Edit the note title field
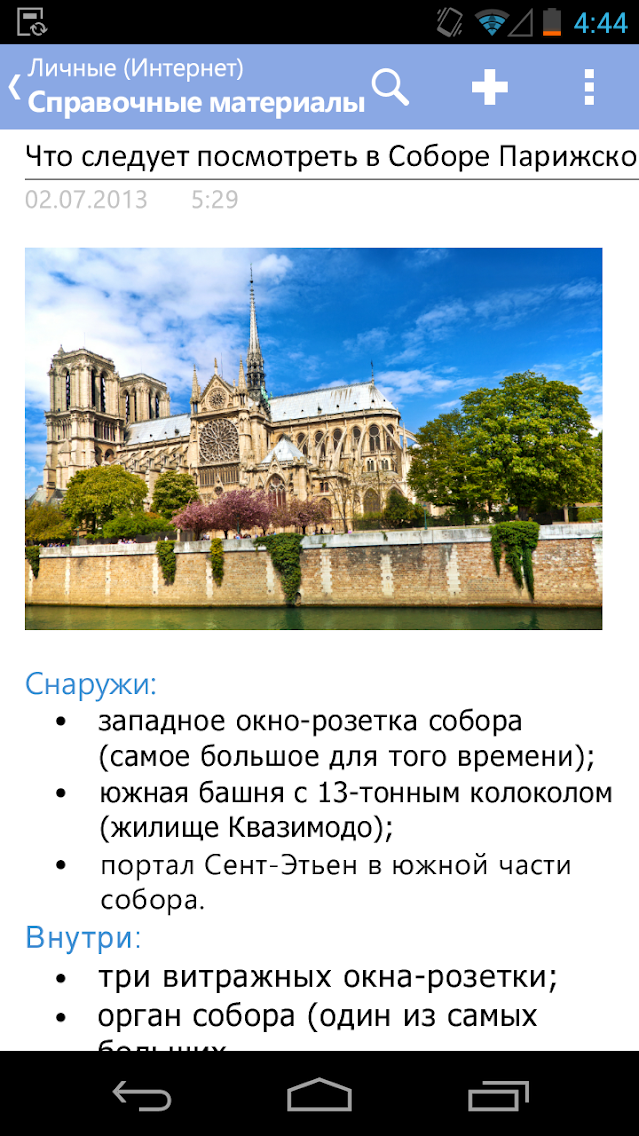The height and width of the screenshot is (1136, 639). (330, 156)
